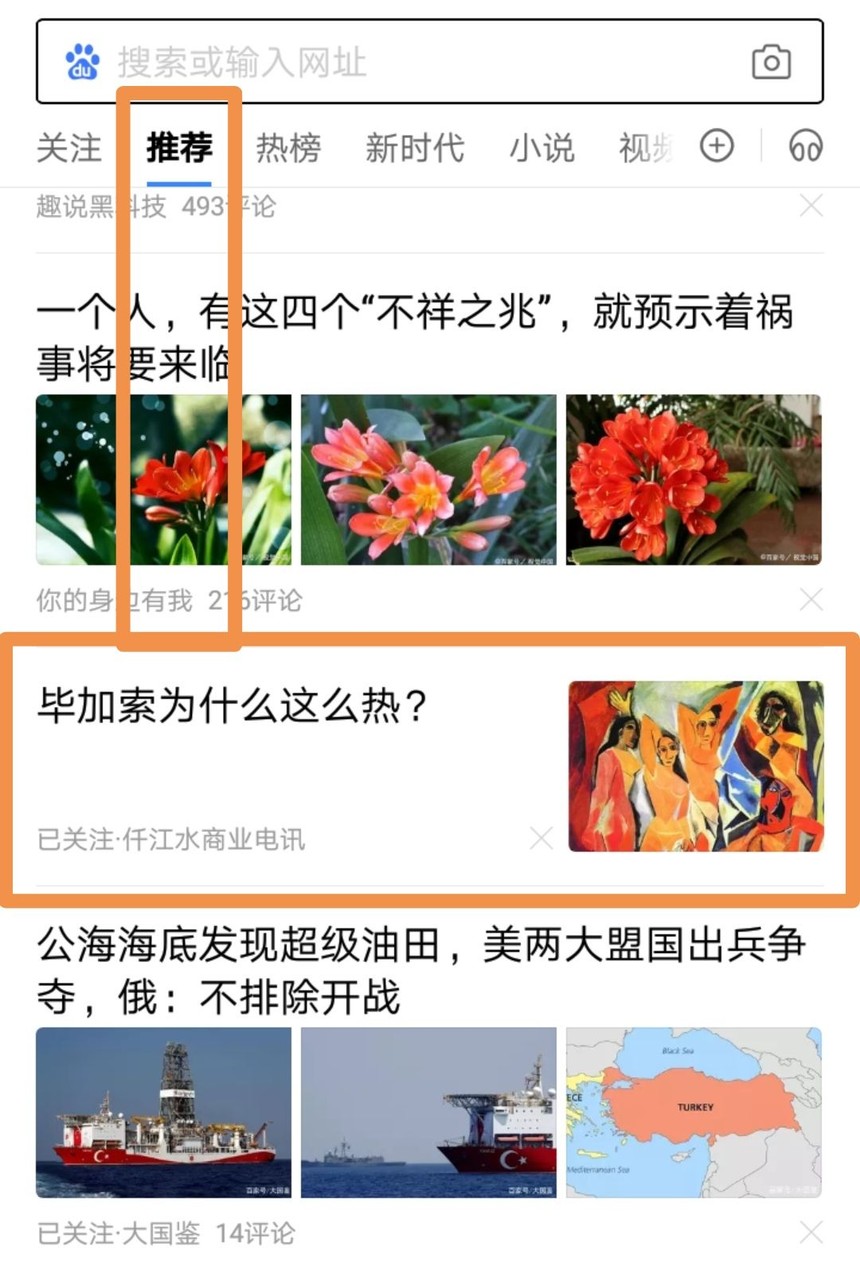Dismiss the 仟江水商业电讯 article

click(x=541, y=838)
